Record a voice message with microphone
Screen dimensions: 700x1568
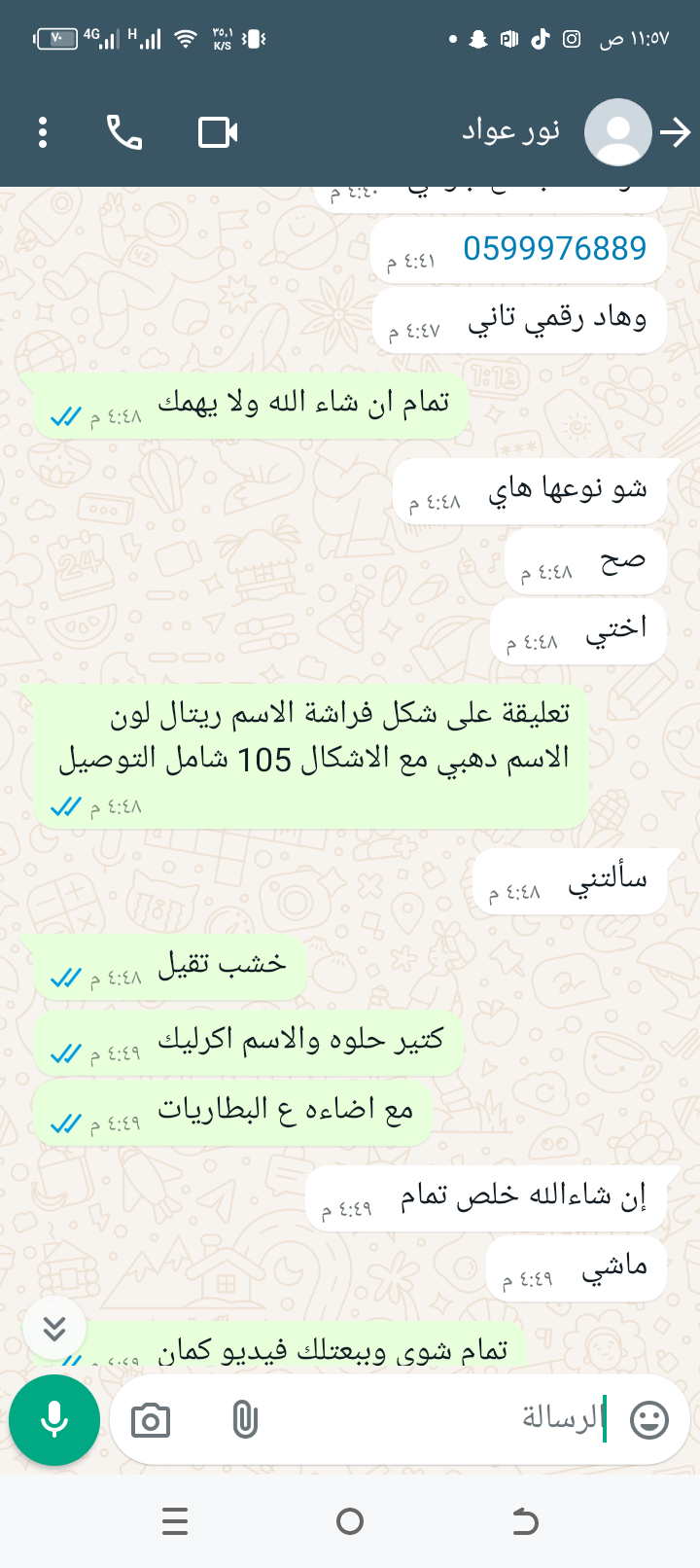click(x=54, y=1420)
